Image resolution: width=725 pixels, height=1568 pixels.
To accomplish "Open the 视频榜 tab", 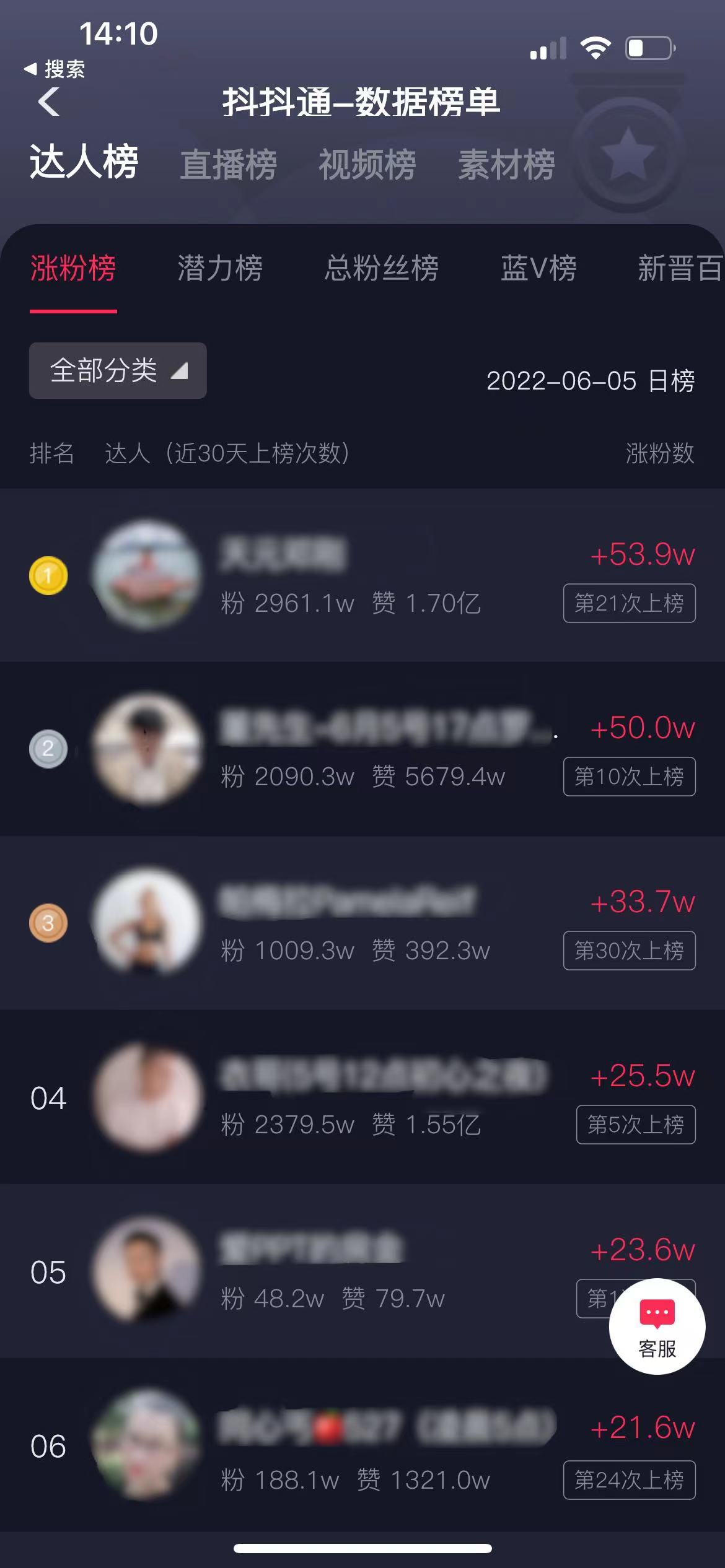I will (367, 165).
